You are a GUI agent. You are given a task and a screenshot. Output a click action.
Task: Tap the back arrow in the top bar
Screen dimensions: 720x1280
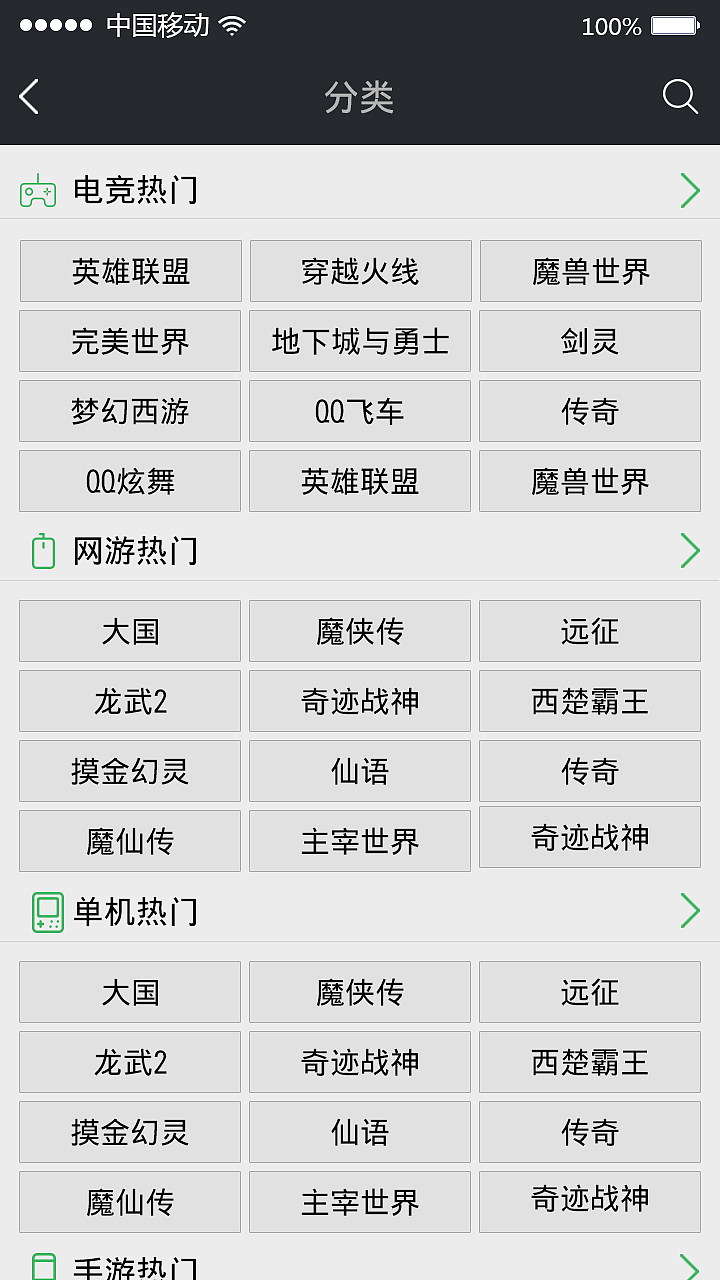[30, 97]
